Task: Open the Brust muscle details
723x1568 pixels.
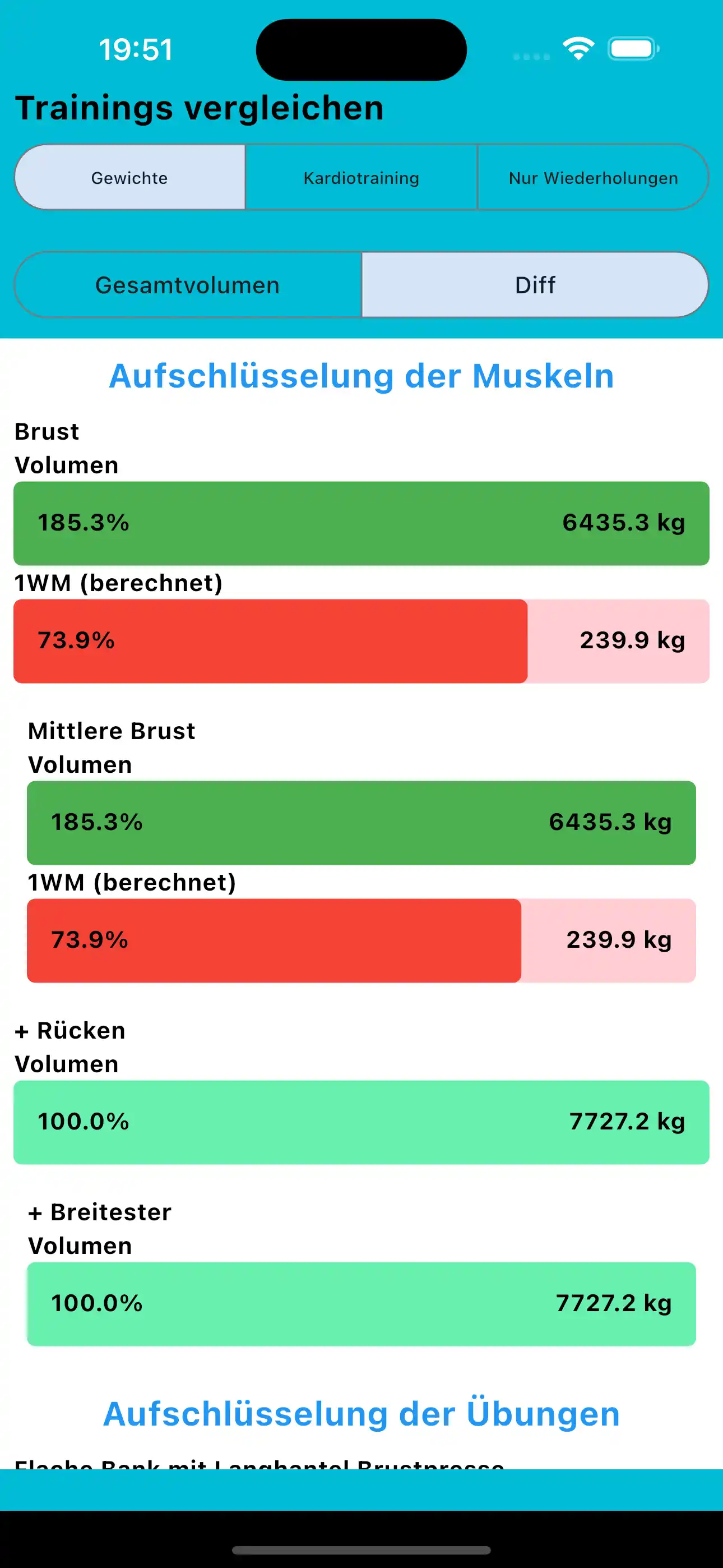Action: 47,431
